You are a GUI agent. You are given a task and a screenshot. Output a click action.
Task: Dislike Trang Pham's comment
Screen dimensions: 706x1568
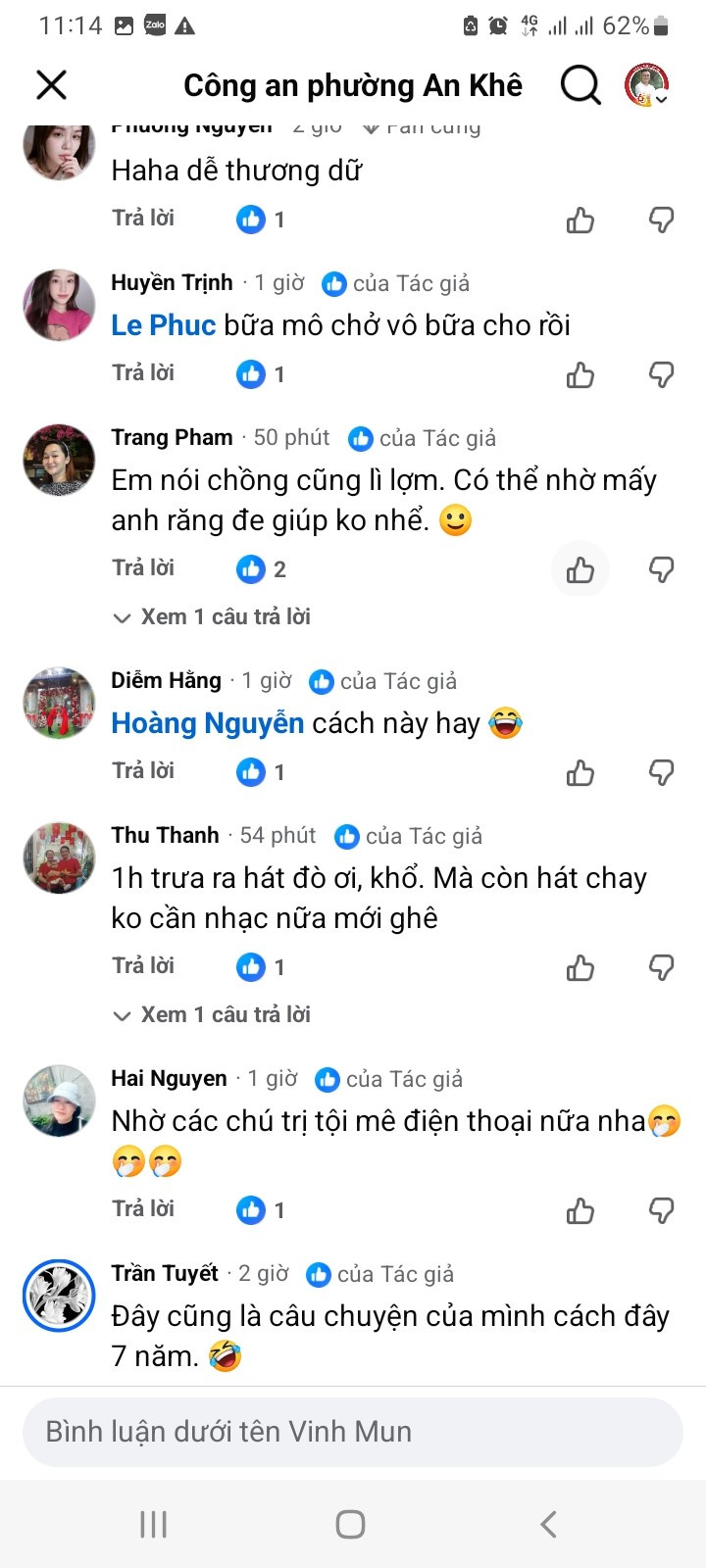[x=662, y=568]
